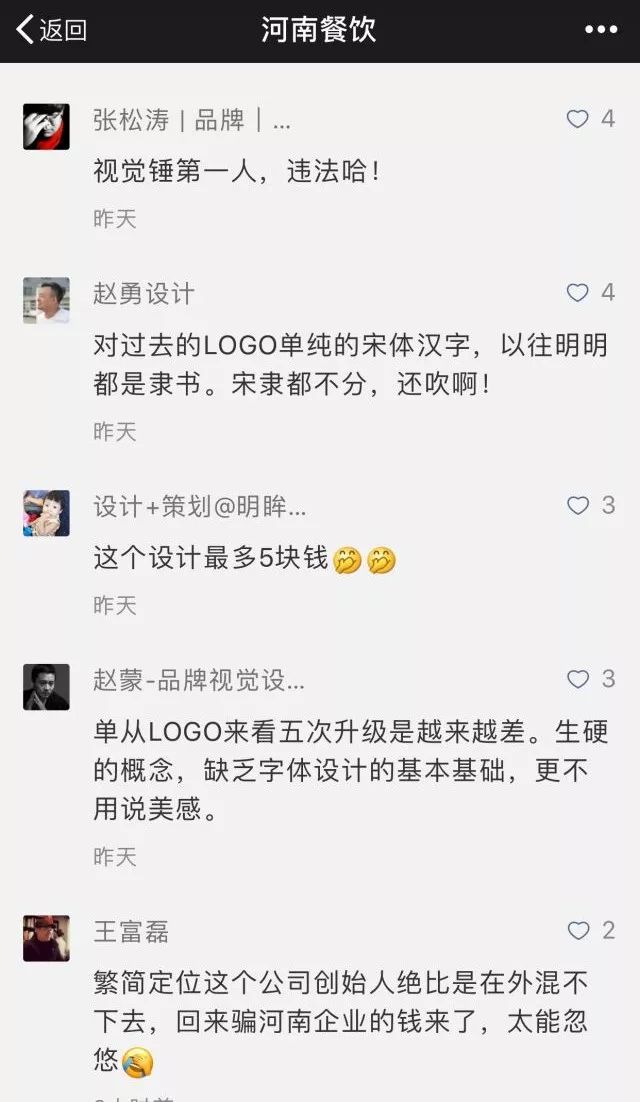This screenshot has width=640, height=1102.
Task: Open the three-dot more menu
Action: point(600,30)
